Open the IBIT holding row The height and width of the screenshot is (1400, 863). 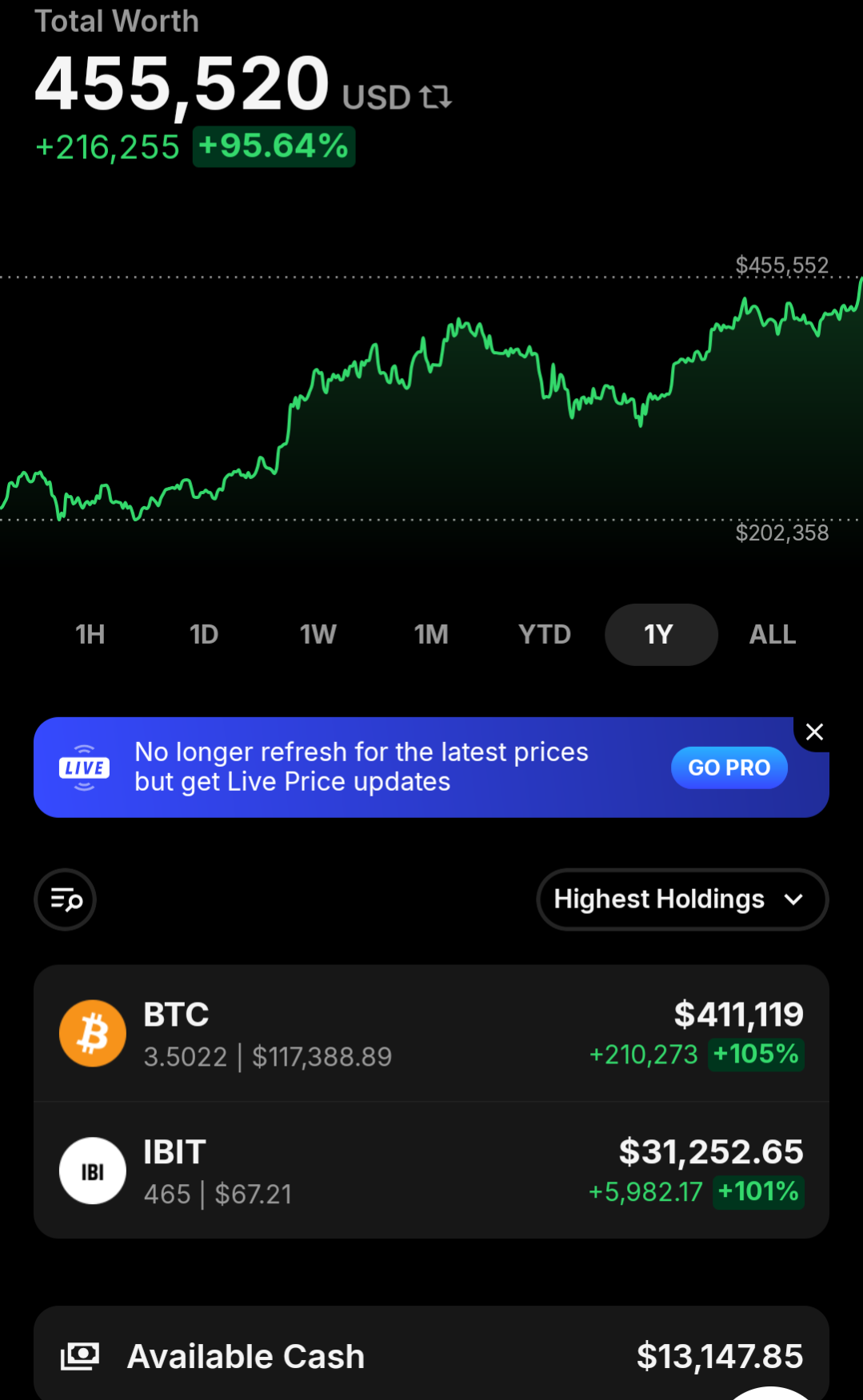click(431, 1171)
